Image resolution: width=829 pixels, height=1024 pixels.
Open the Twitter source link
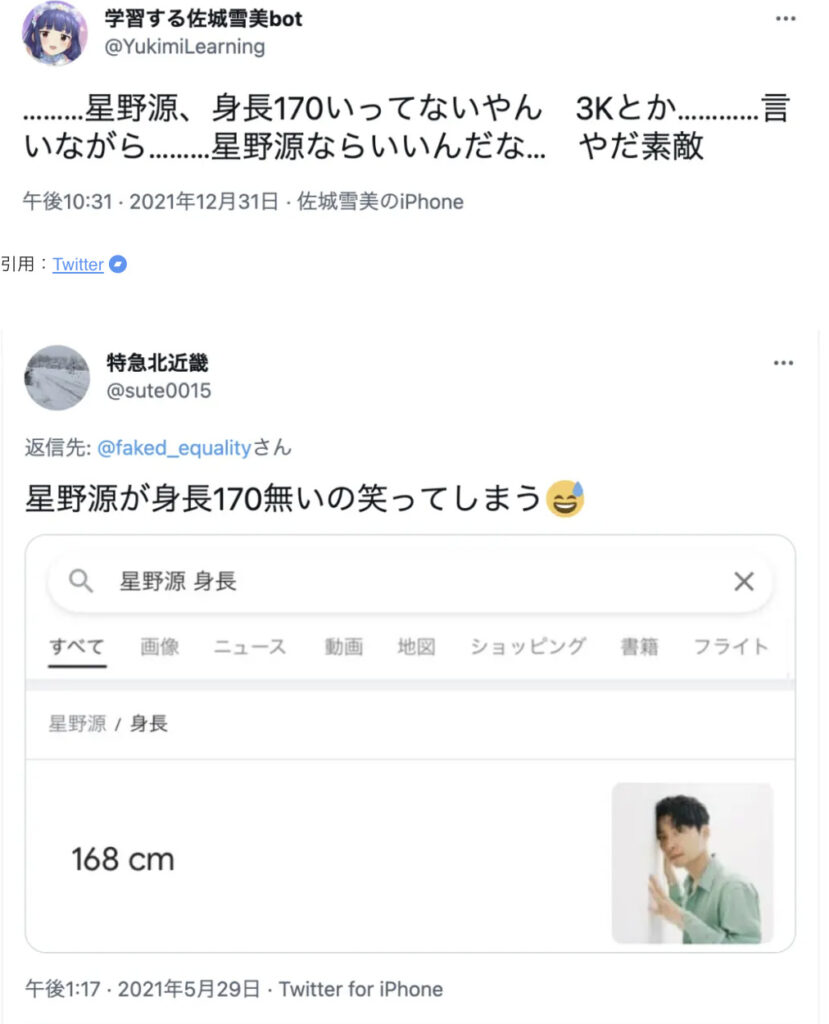(78, 265)
